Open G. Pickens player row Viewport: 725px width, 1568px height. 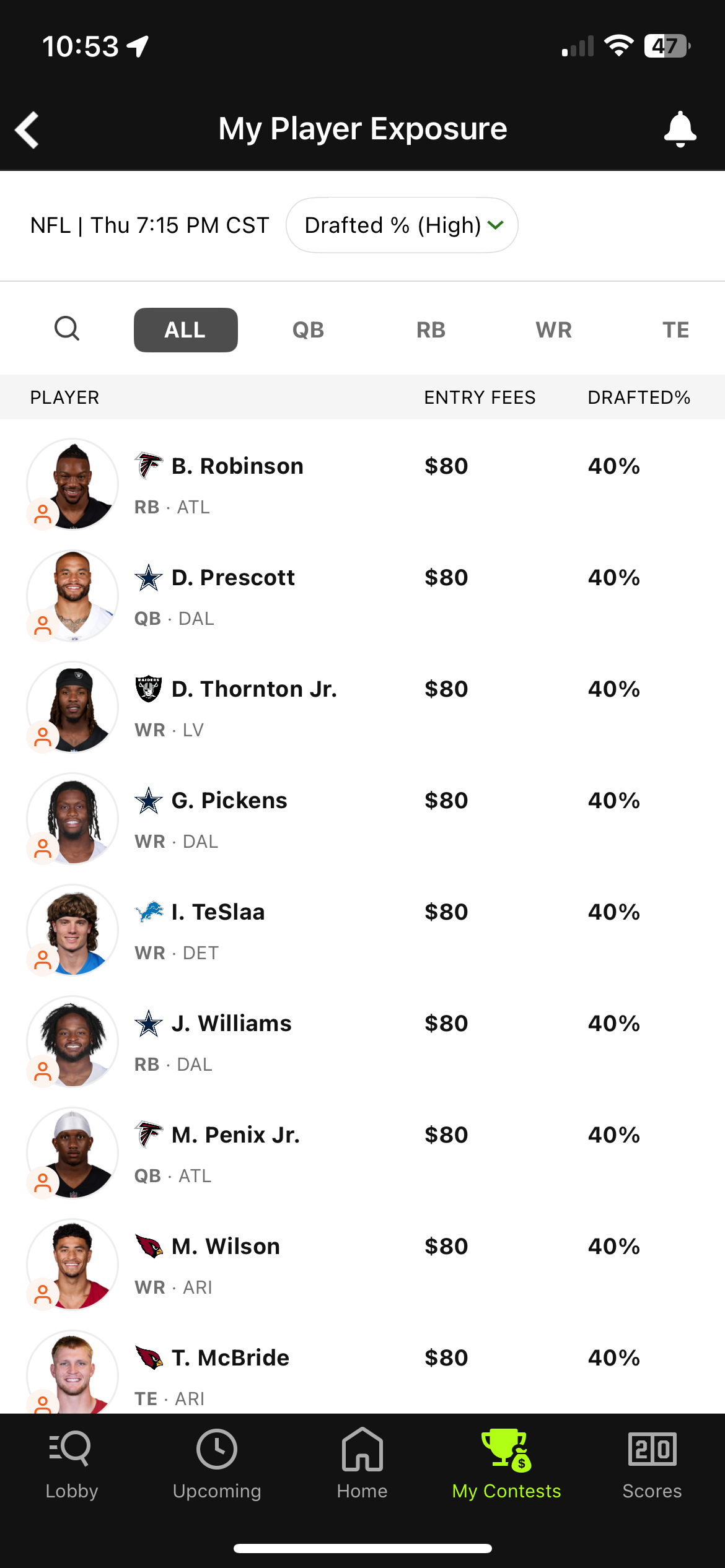point(362,819)
